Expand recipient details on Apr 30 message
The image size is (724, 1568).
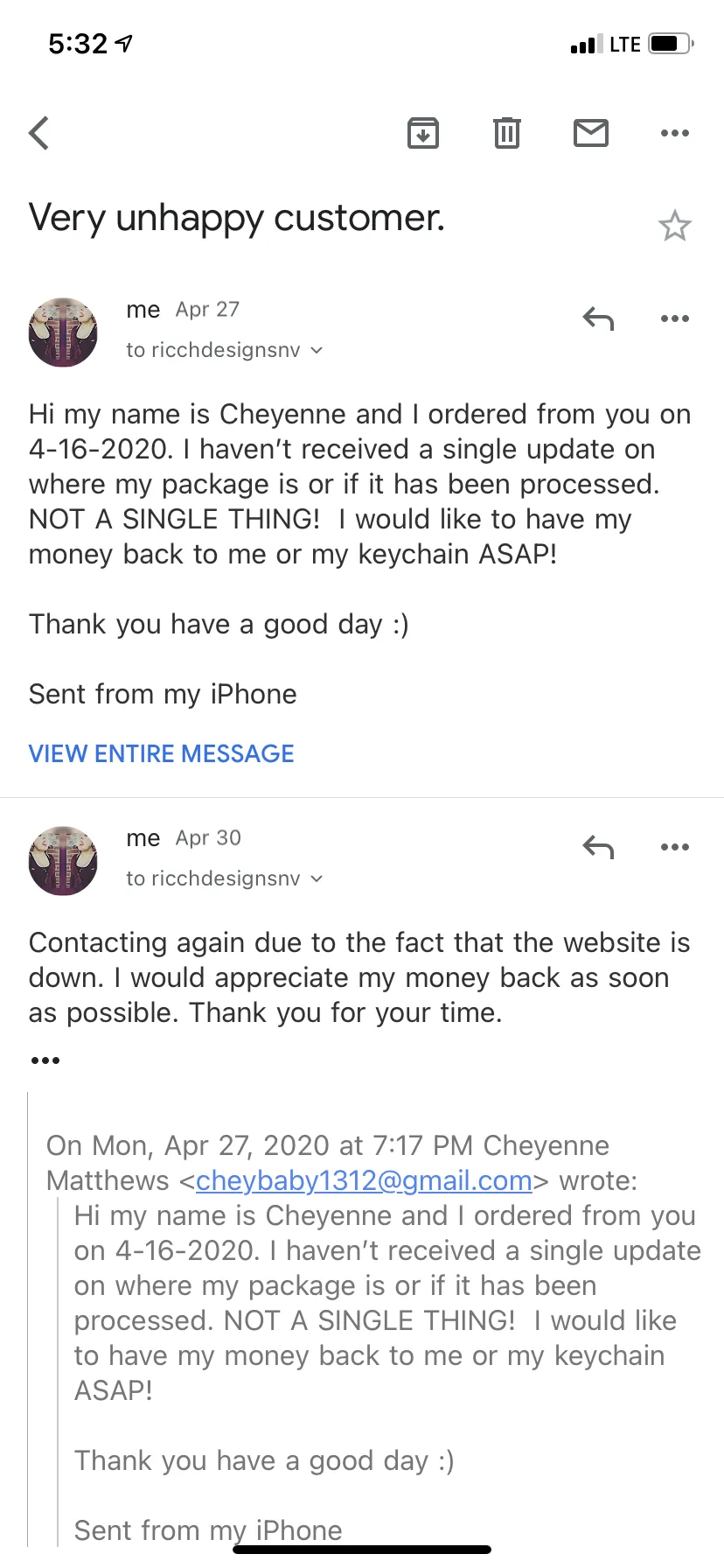pyautogui.click(x=225, y=878)
